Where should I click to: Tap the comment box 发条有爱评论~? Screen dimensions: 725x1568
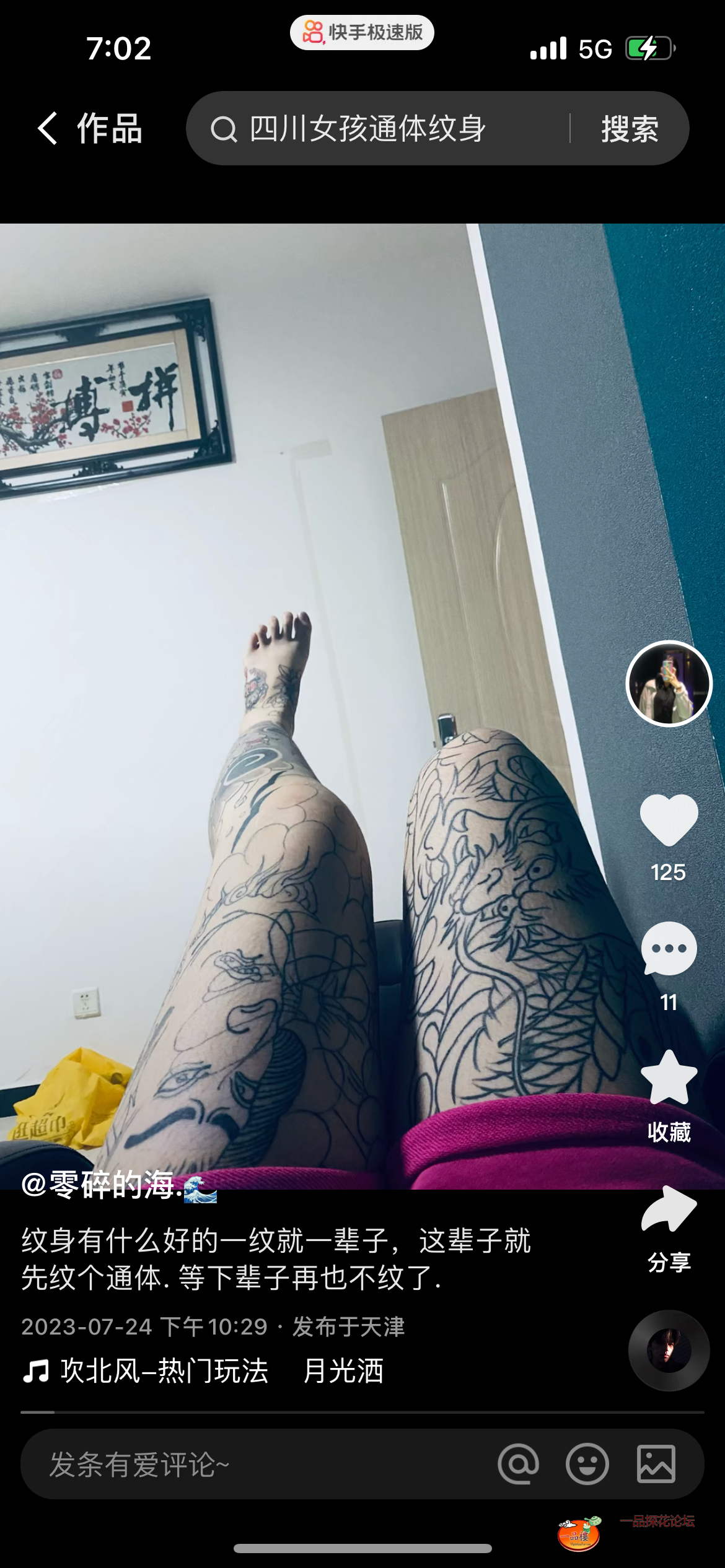(248, 1465)
